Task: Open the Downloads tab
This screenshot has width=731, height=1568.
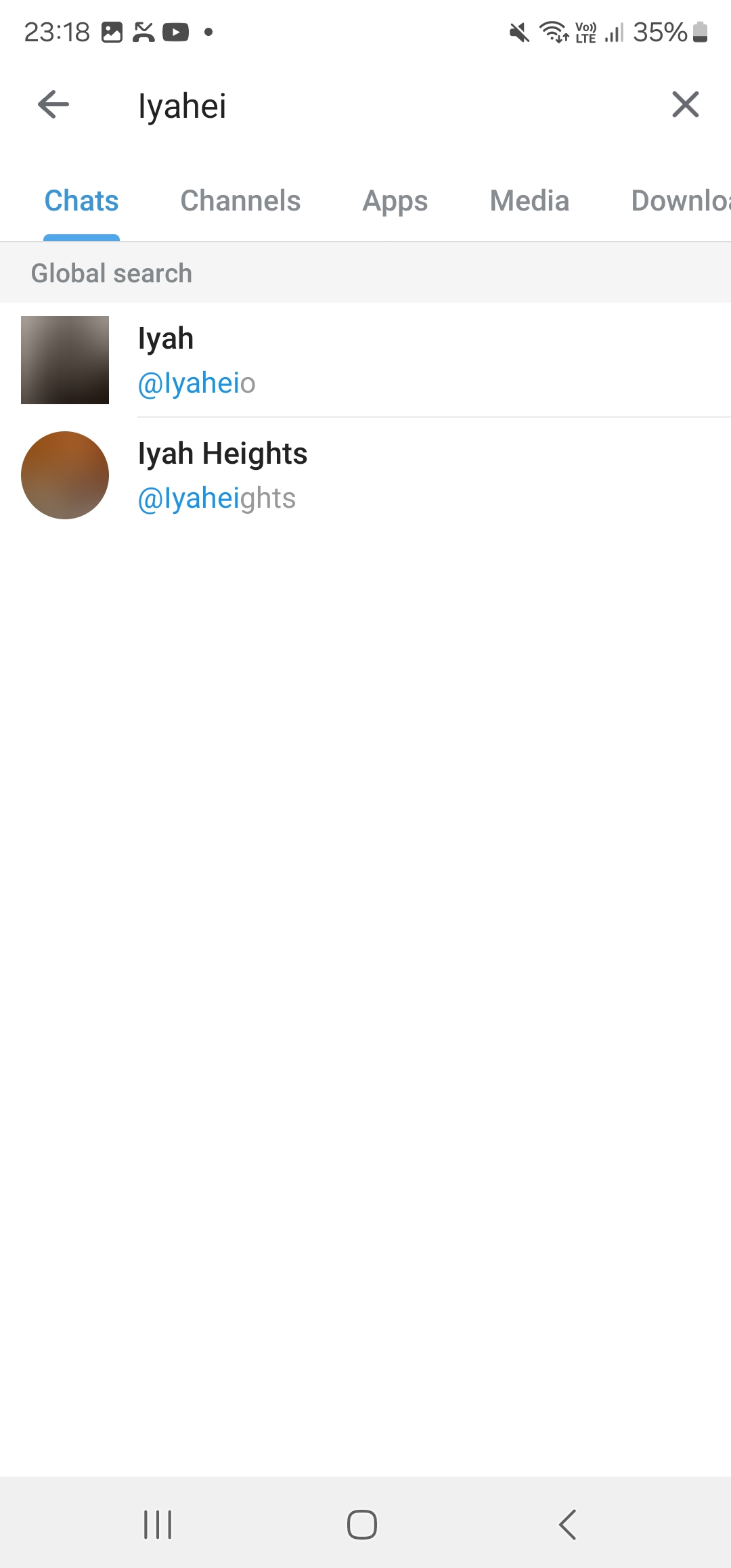Action: tap(680, 201)
